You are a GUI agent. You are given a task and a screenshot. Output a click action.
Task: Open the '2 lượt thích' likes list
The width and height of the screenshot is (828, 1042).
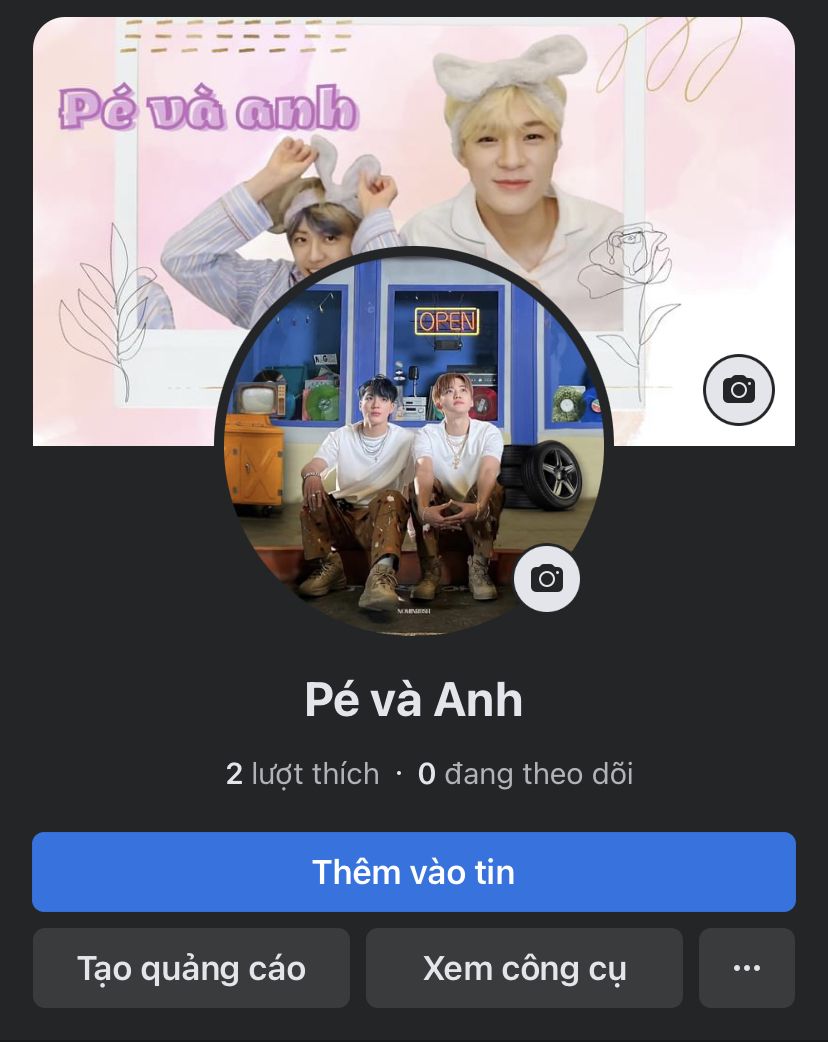click(x=303, y=774)
